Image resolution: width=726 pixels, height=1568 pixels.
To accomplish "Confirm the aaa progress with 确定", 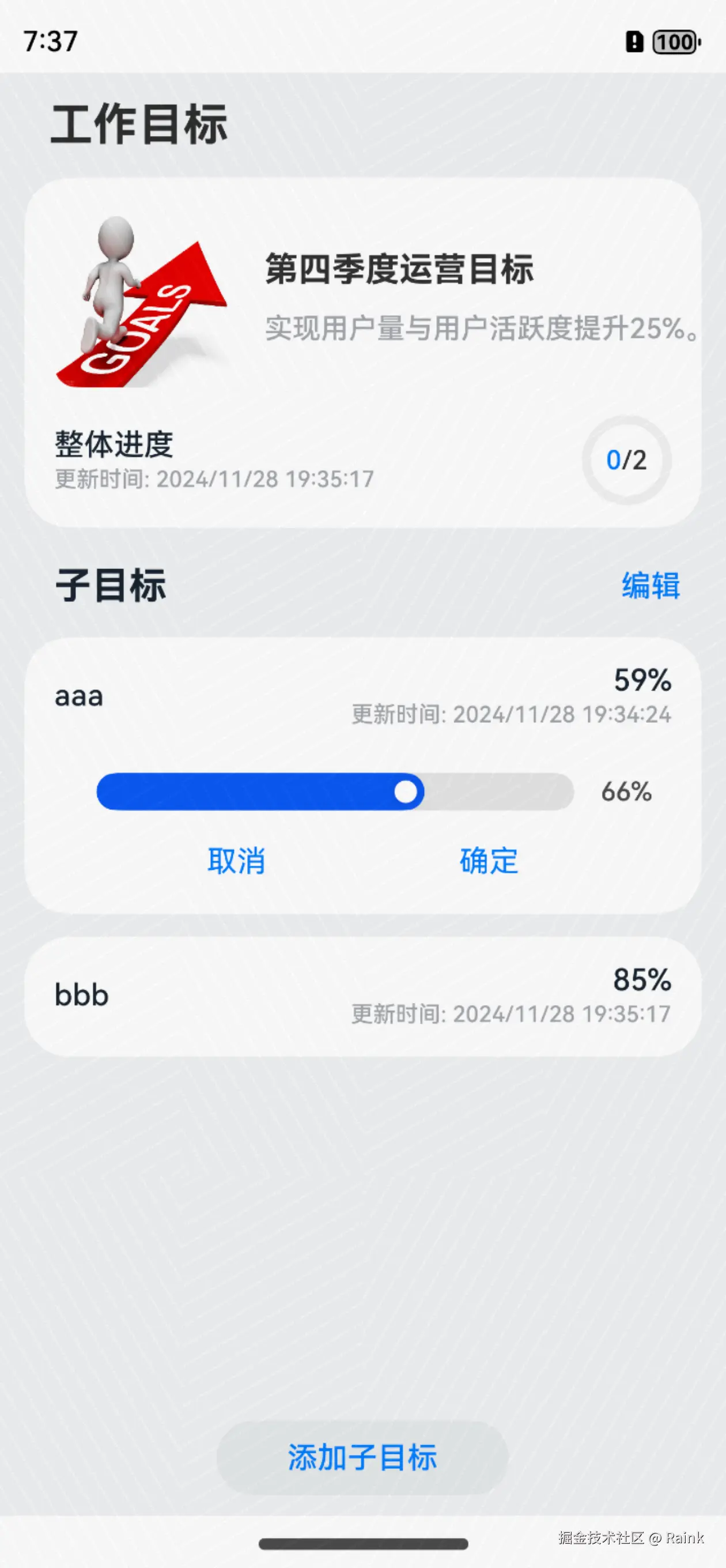I will (489, 861).
